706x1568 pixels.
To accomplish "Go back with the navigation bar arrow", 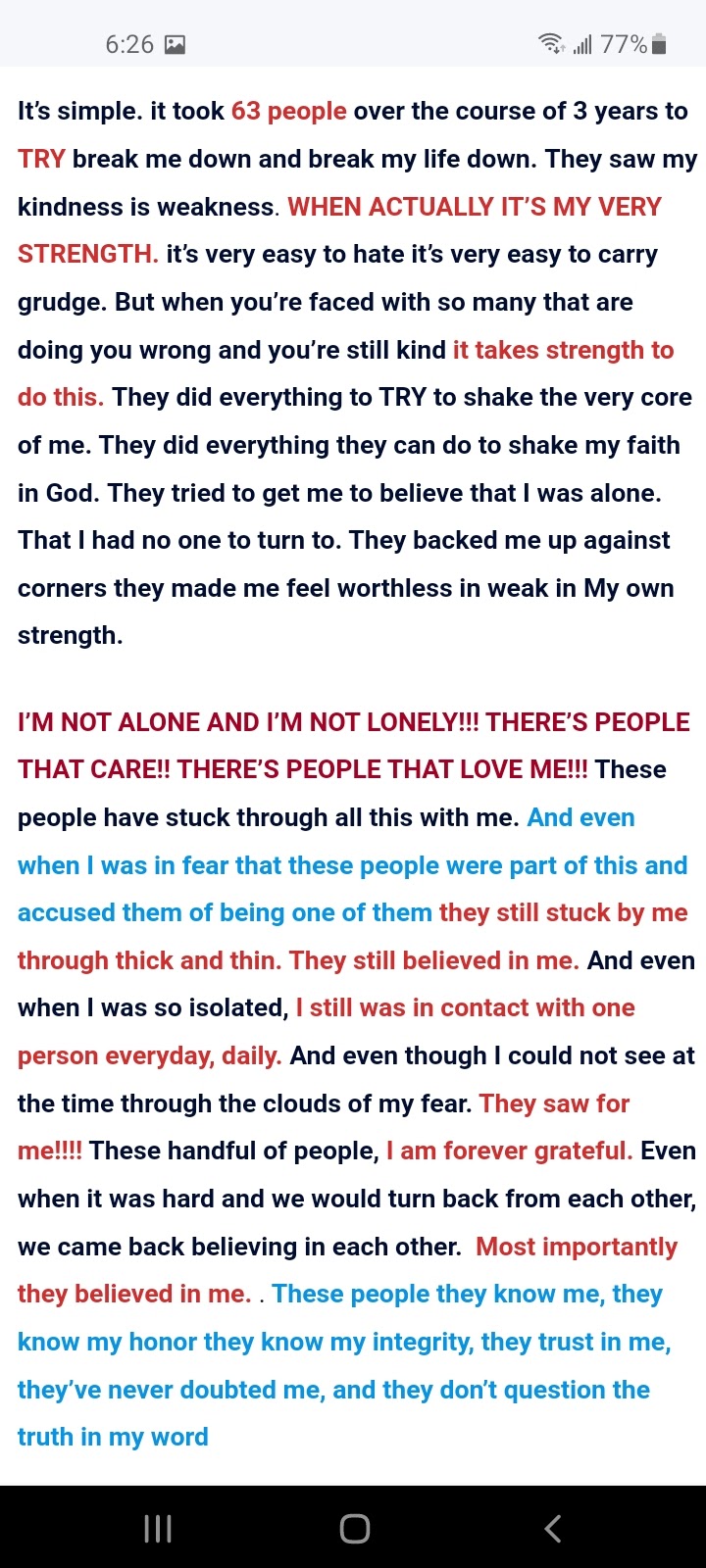I will click(553, 1528).
